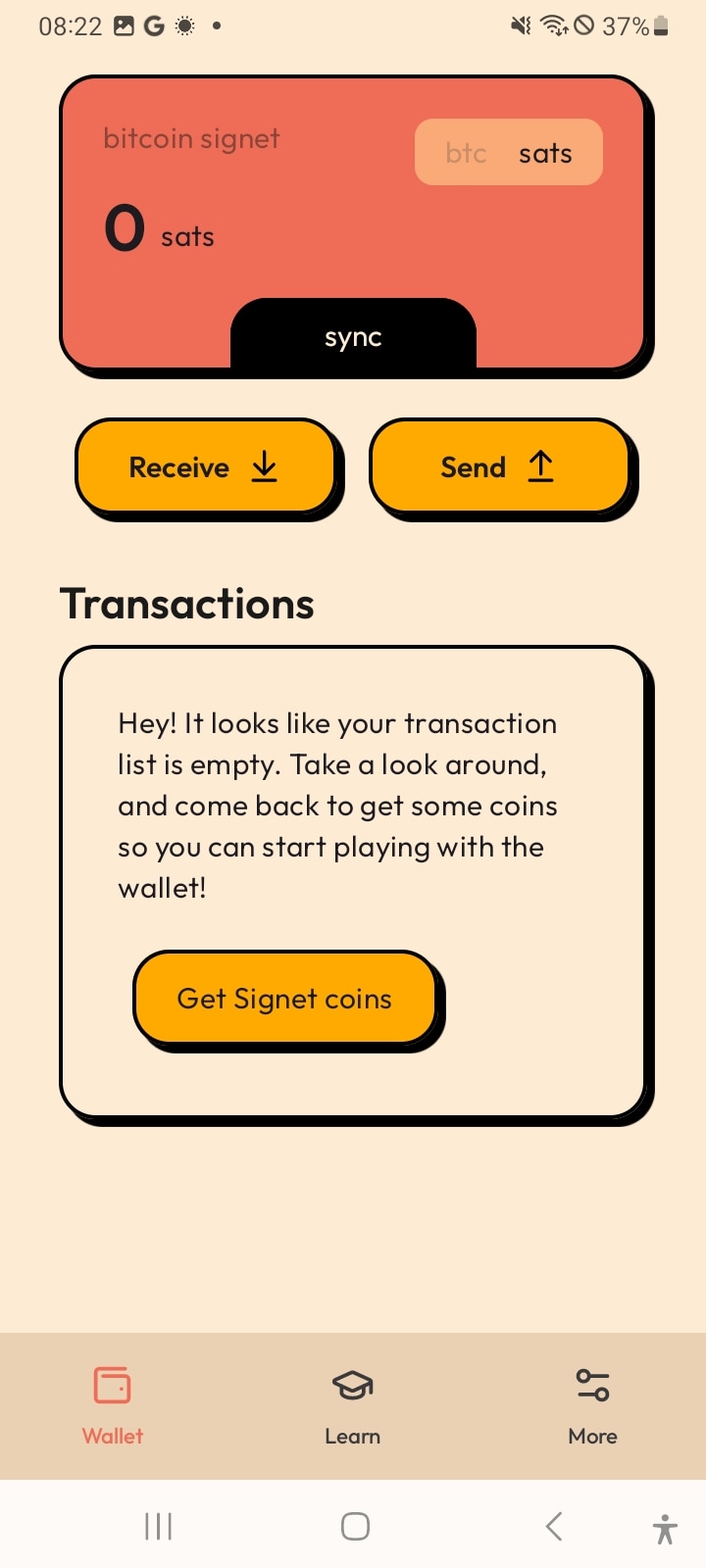The height and width of the screenshot is (1568, 706).
Task: Tap the screen brightness icon in status bar
Action: coord(182,25)
